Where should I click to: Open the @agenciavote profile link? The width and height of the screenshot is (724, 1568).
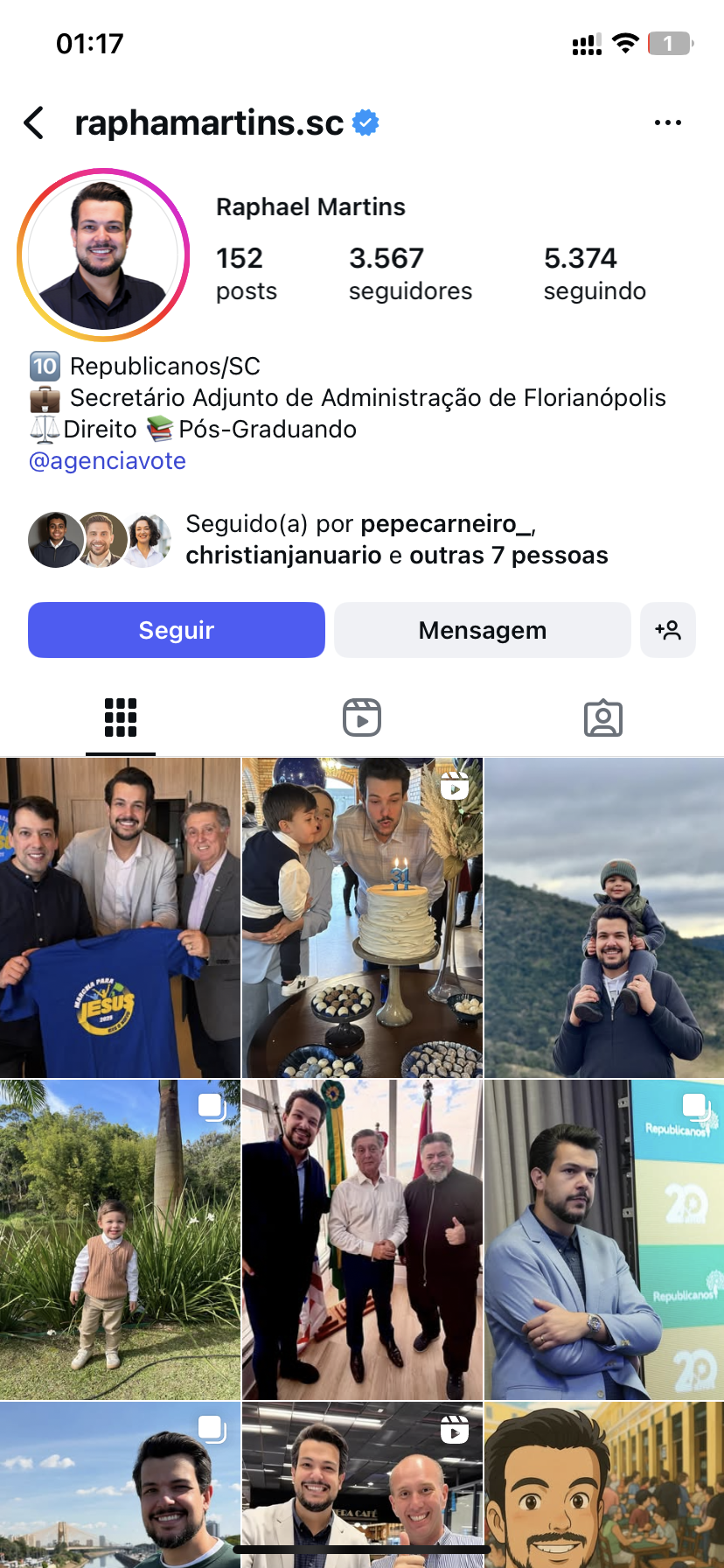point(108,461)
